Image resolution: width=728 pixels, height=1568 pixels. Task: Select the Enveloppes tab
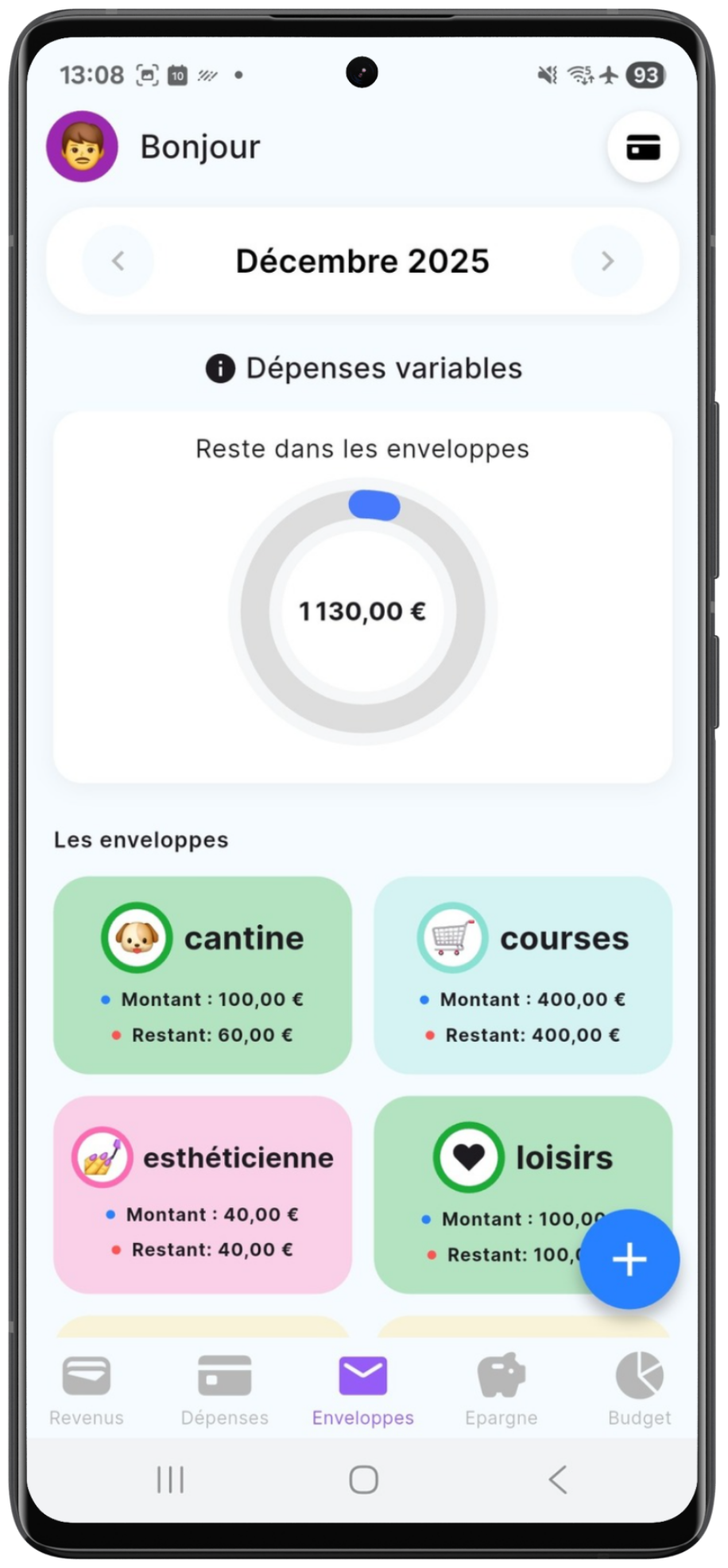tap(362, 1389)
